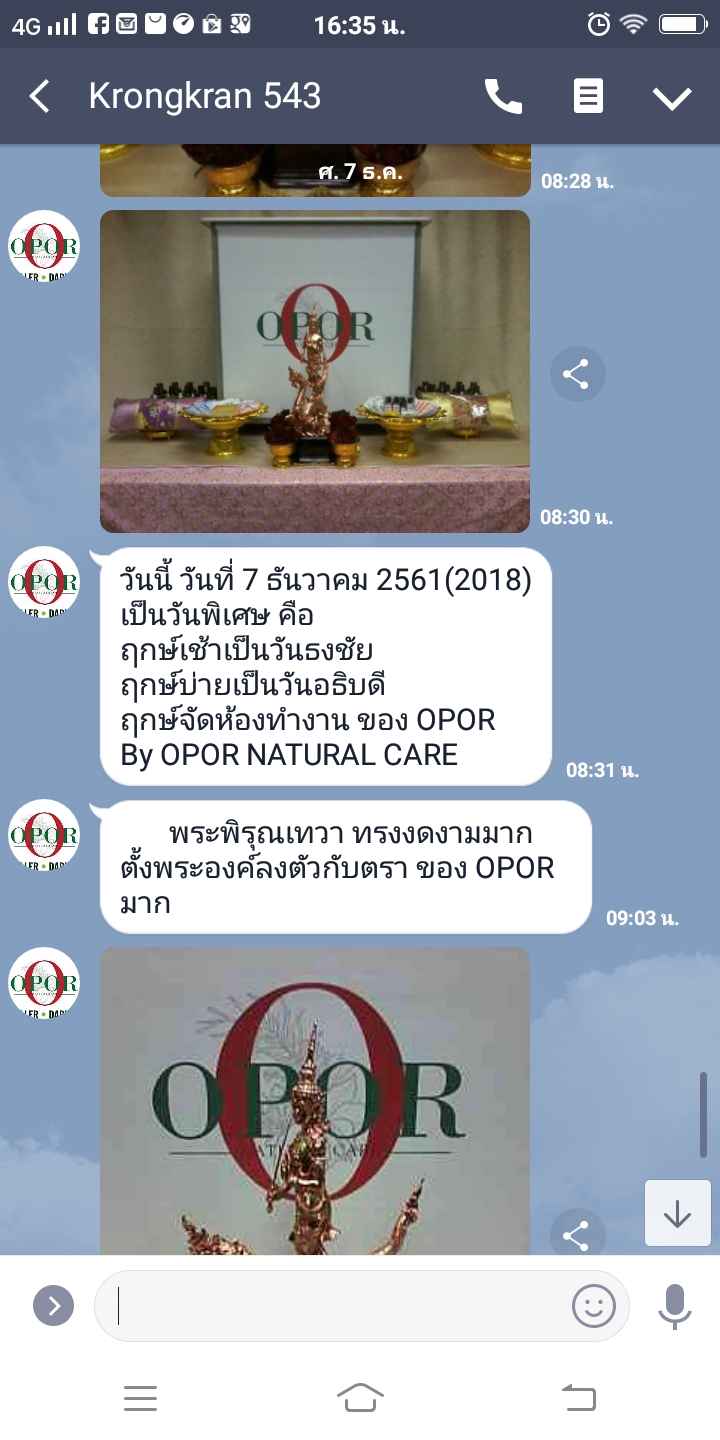Viewport: 720px width, 1440px height.
Task: Expand attachment options beside the message box
Action: [x=54, y=1305]
